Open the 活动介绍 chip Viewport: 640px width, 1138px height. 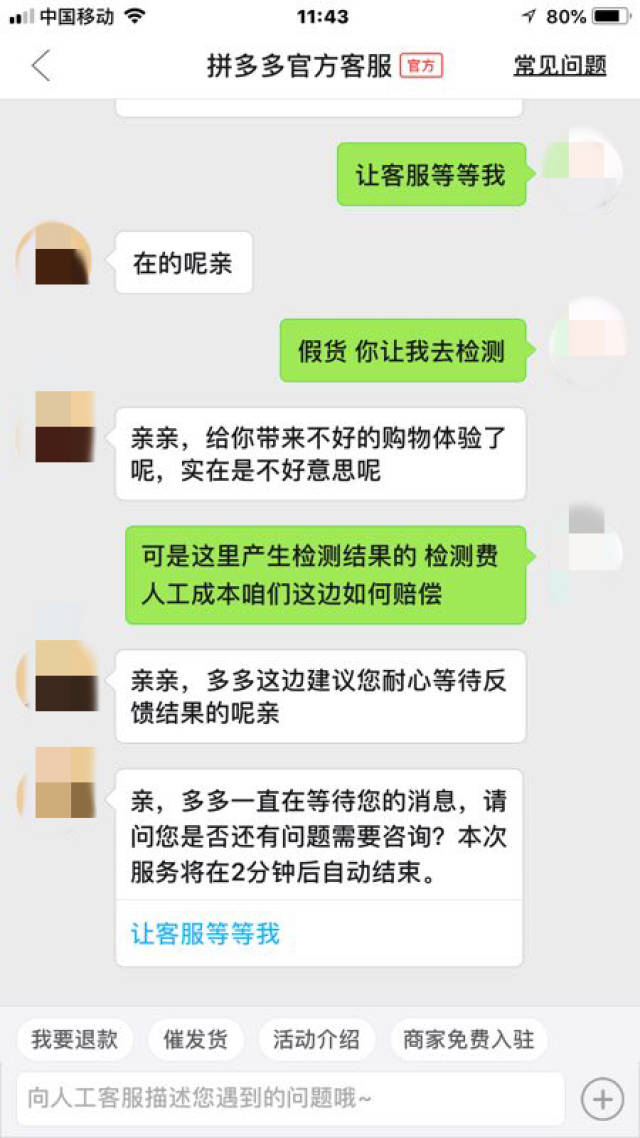point(316,1039)
